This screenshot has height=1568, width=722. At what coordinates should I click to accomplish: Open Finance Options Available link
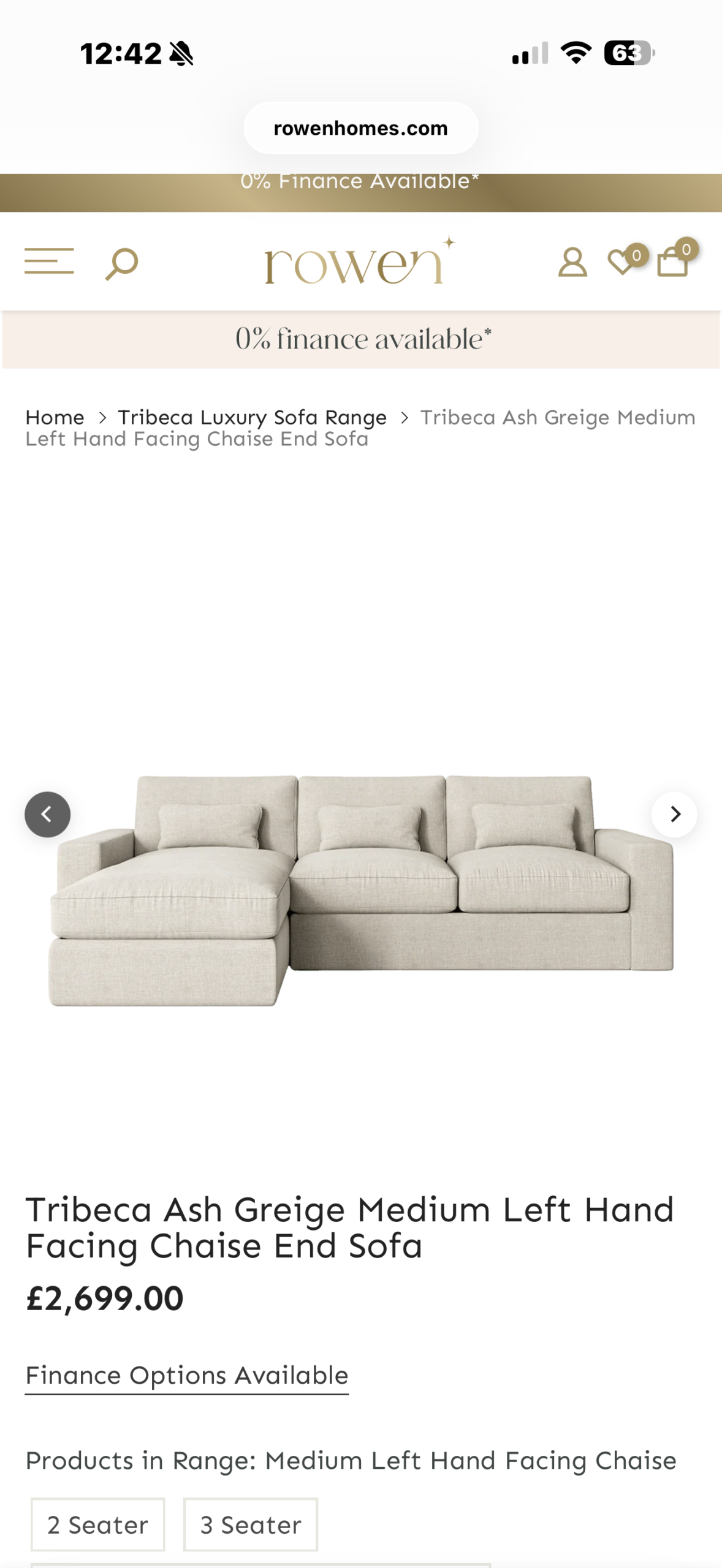point(187,1376)
